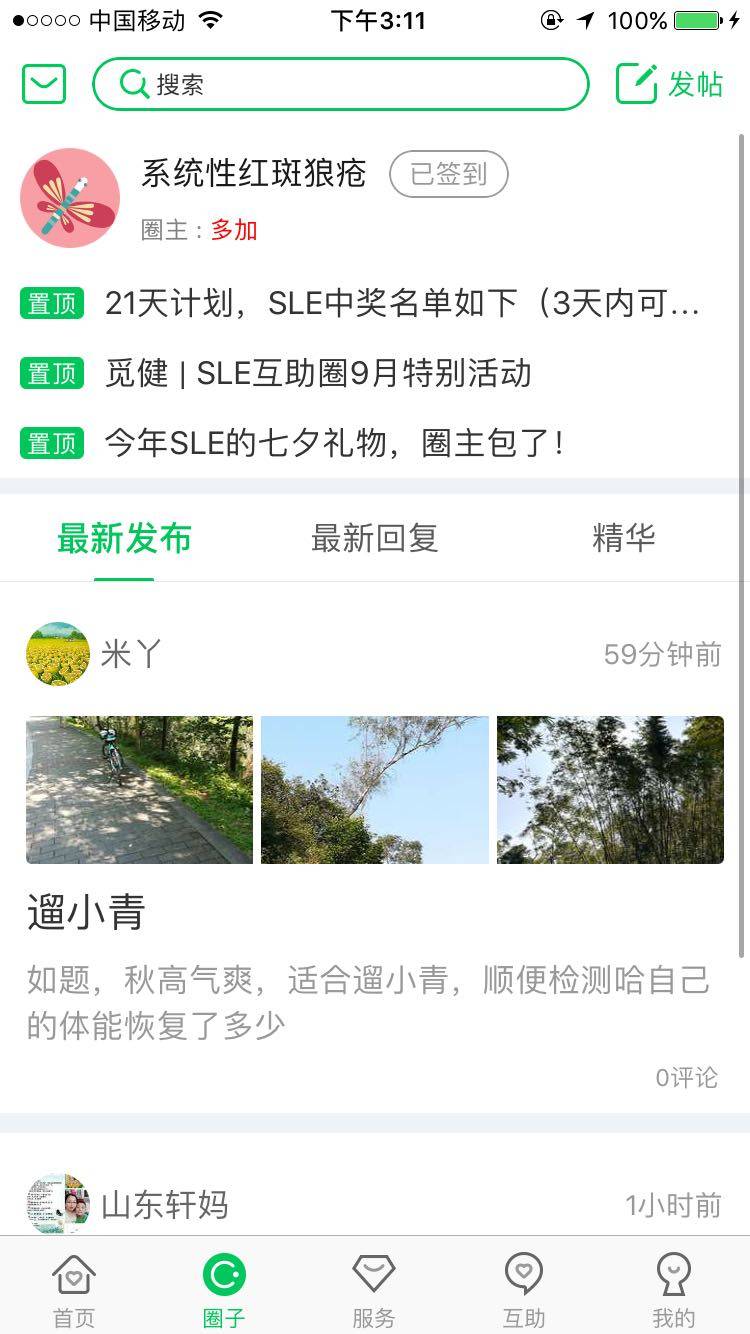Open circle owner 多加's profile

[x=234, y=230]
